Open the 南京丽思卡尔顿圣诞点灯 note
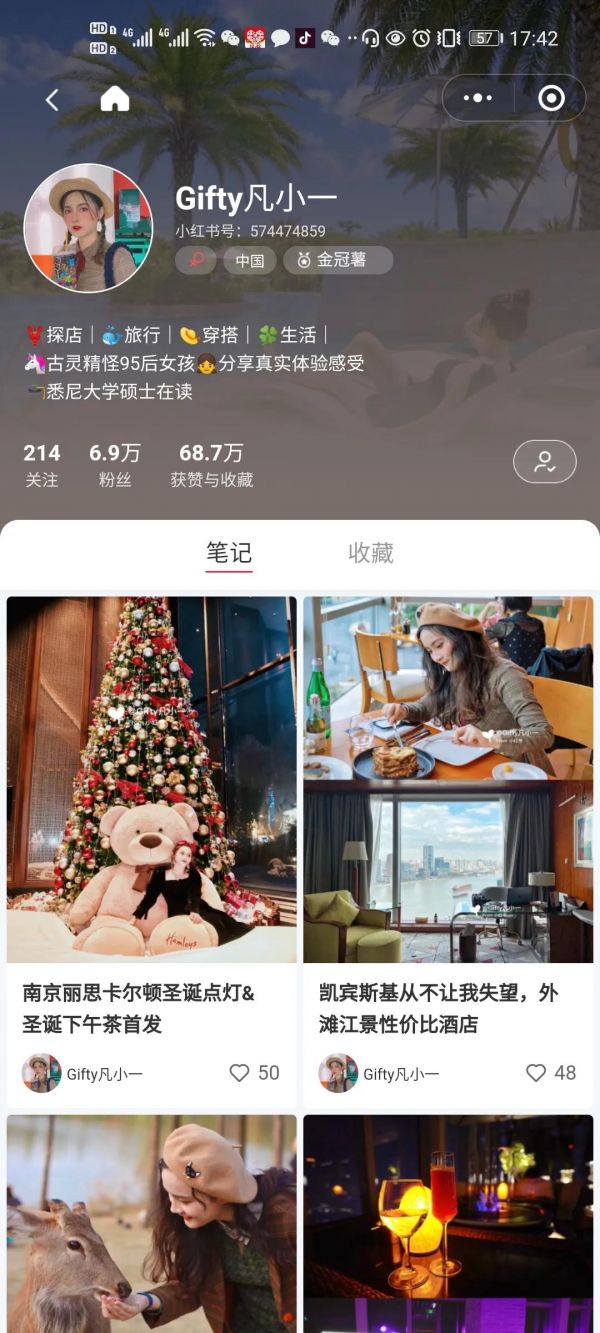Screen dimensions: 600x1333 click(x=152, y=780)
